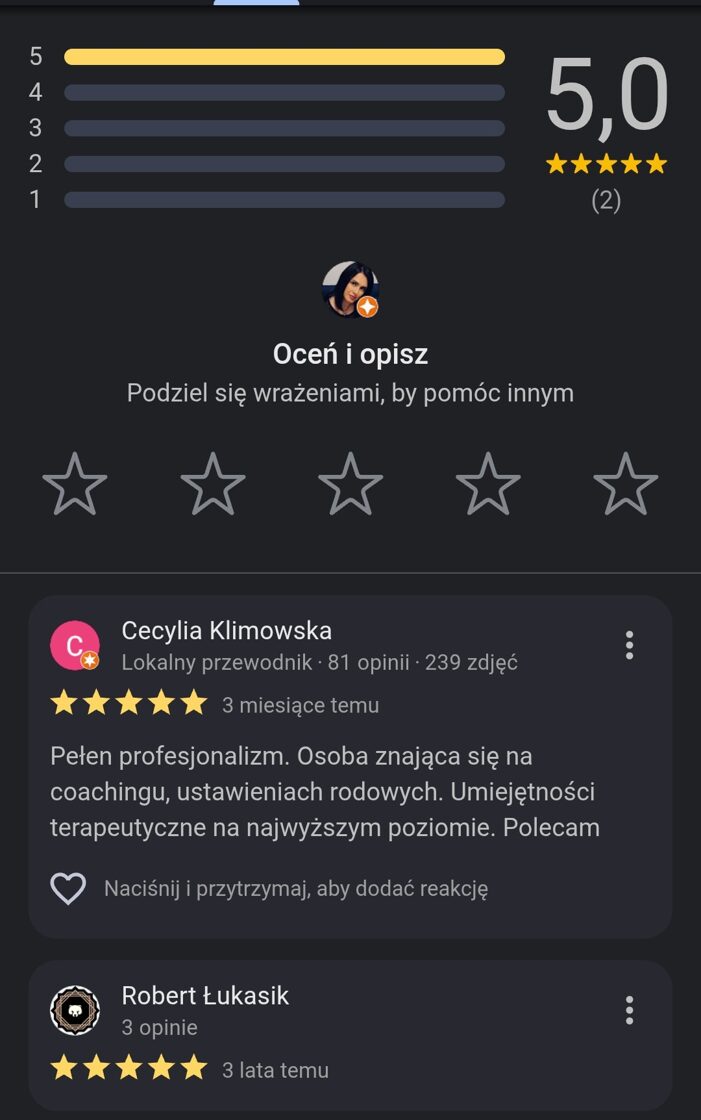The height and width of the screenshot is (1120, 701).
Task: Rate with two stars
Action: (213, 484)
